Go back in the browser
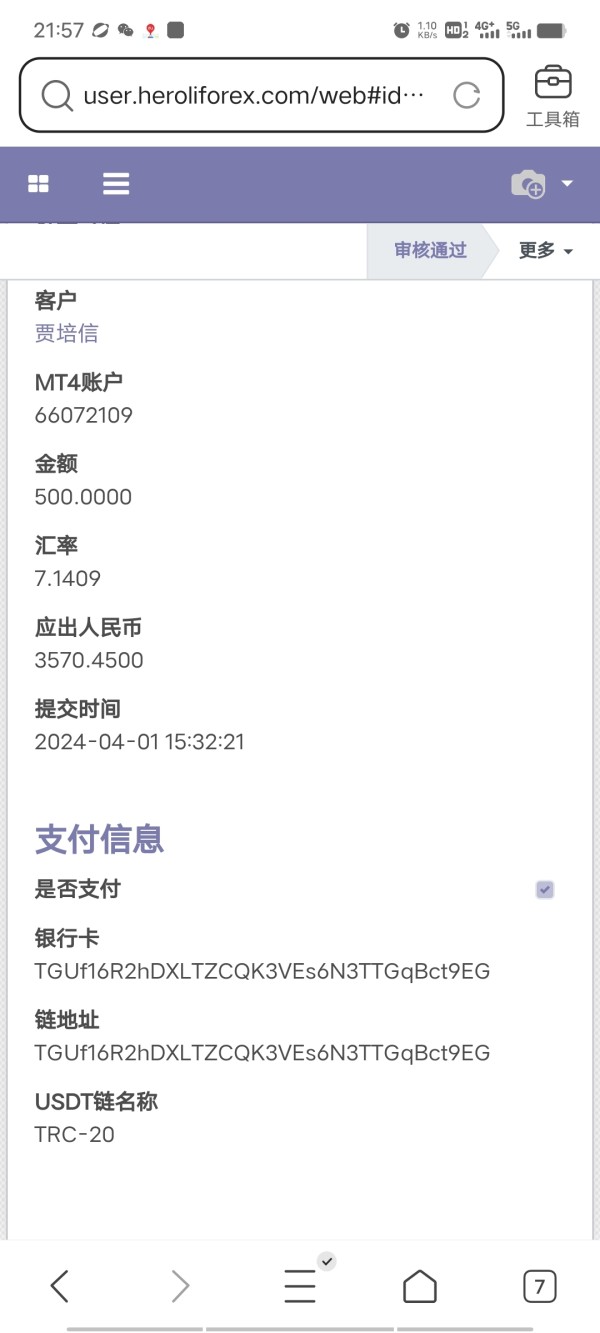Viewport: 600px width, 1333px height. tap(60, 1286)
